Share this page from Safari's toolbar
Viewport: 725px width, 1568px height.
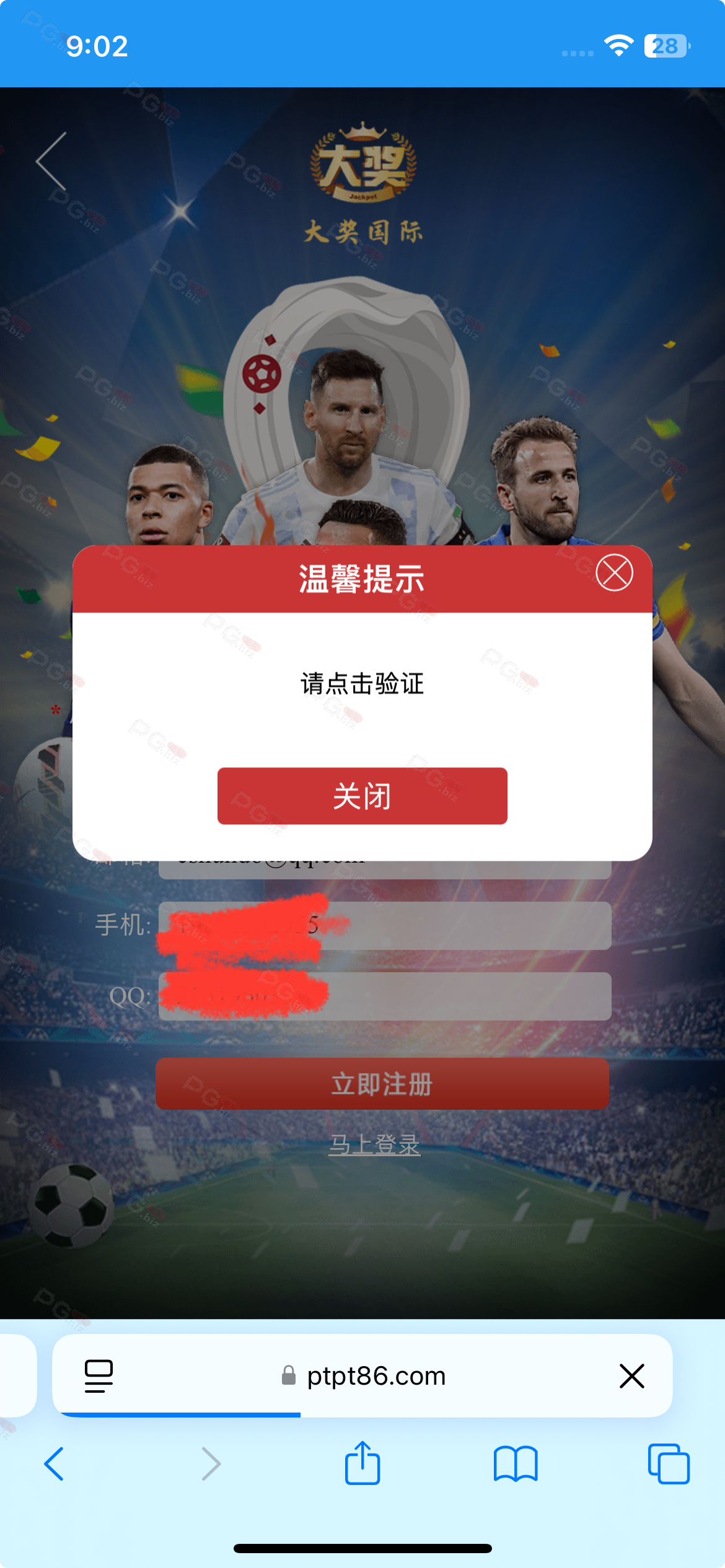pyautogui.click(x=362, y=1463)
